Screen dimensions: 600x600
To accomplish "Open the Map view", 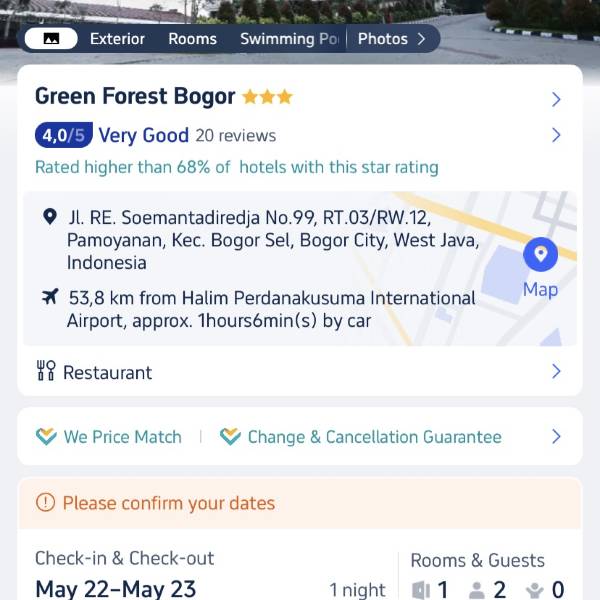I will click(x=540, y=268).
